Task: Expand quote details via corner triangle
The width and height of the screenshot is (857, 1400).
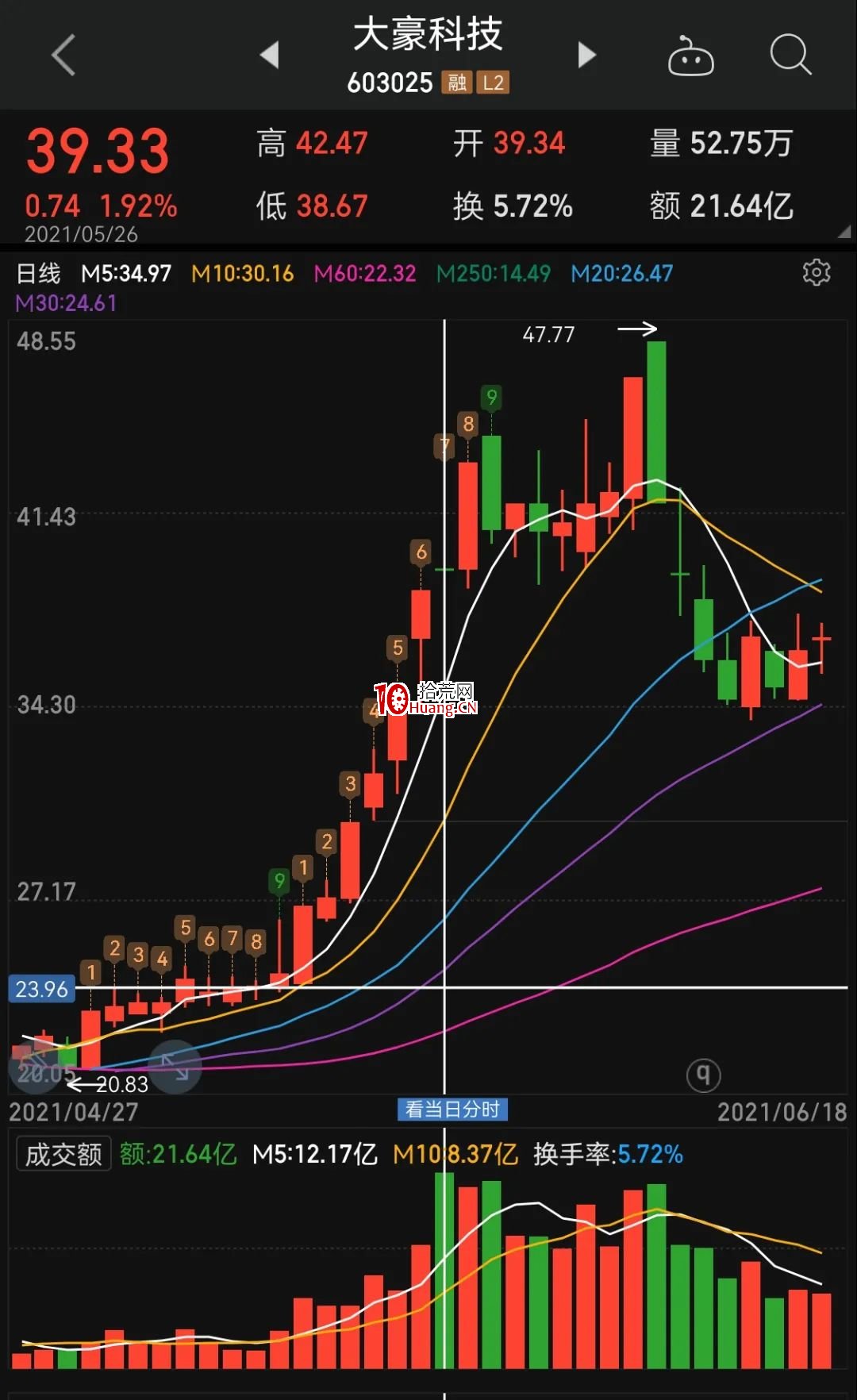Action: [x=844, y=232]
